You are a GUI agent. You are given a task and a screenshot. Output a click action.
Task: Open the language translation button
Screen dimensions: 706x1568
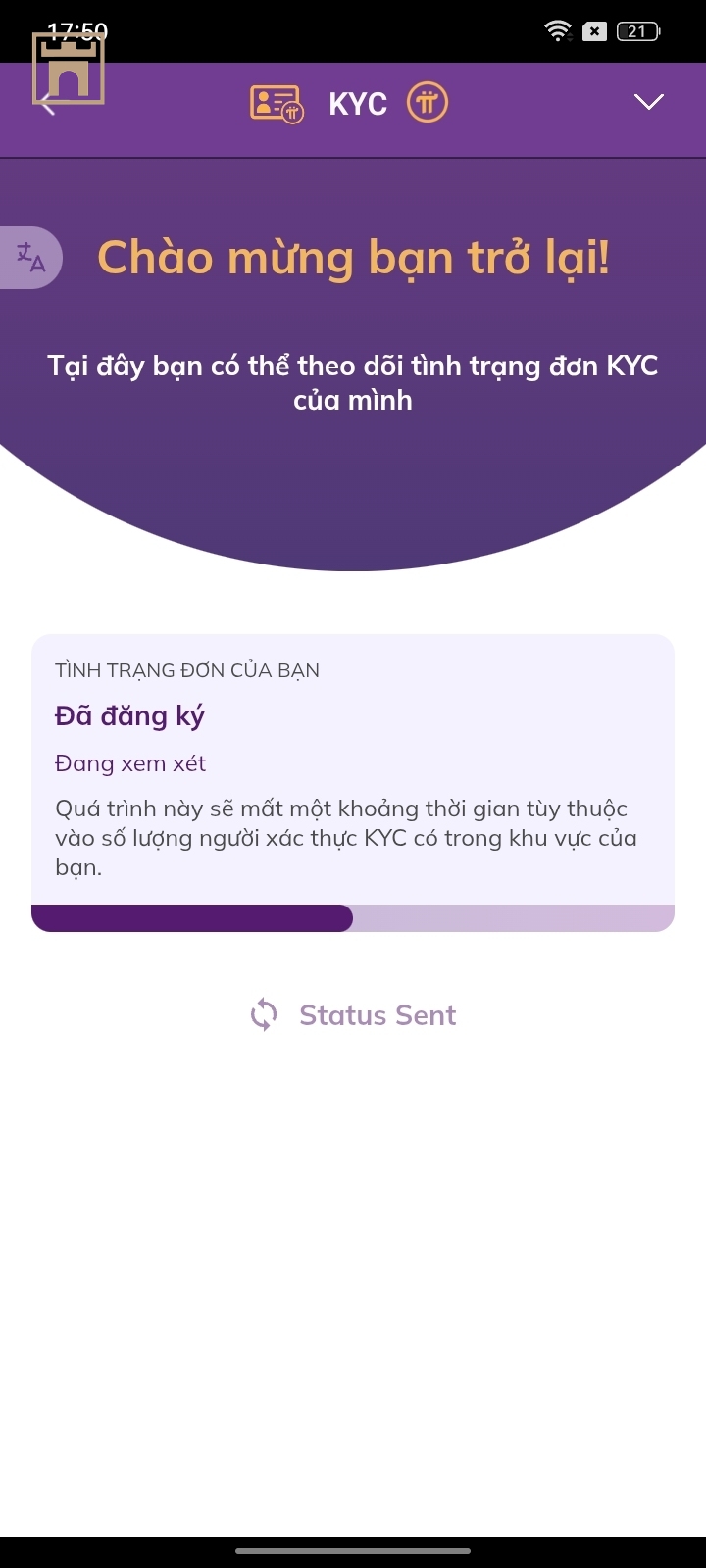click(31, 258)
